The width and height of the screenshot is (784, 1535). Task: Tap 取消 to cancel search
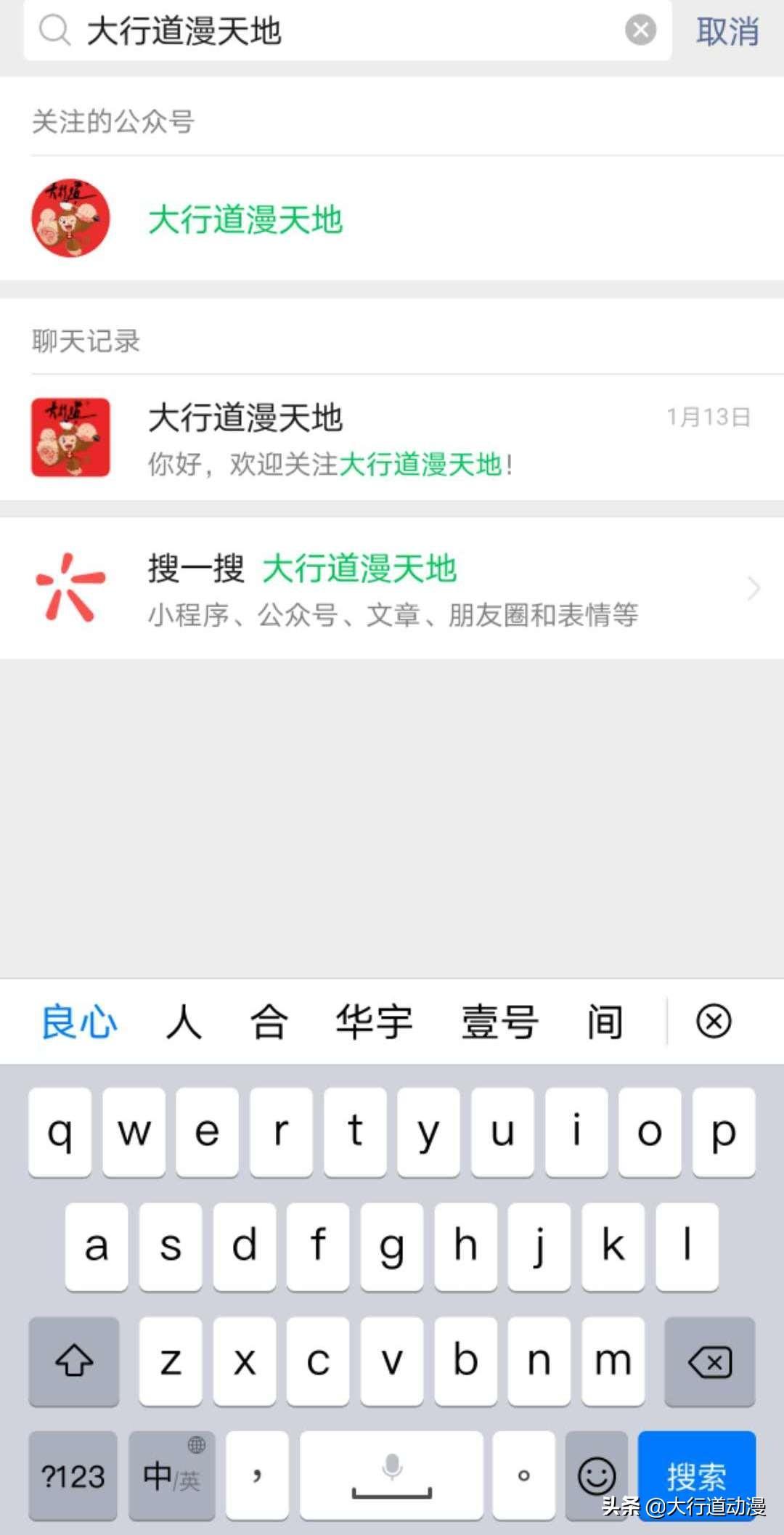(x=727, y=32)
